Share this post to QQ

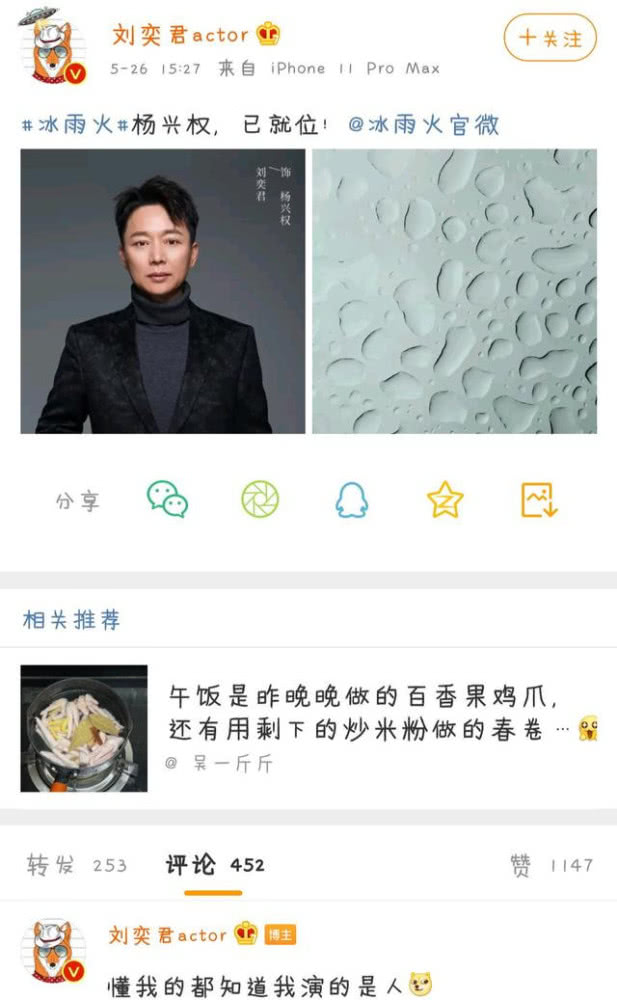point(351,499)
